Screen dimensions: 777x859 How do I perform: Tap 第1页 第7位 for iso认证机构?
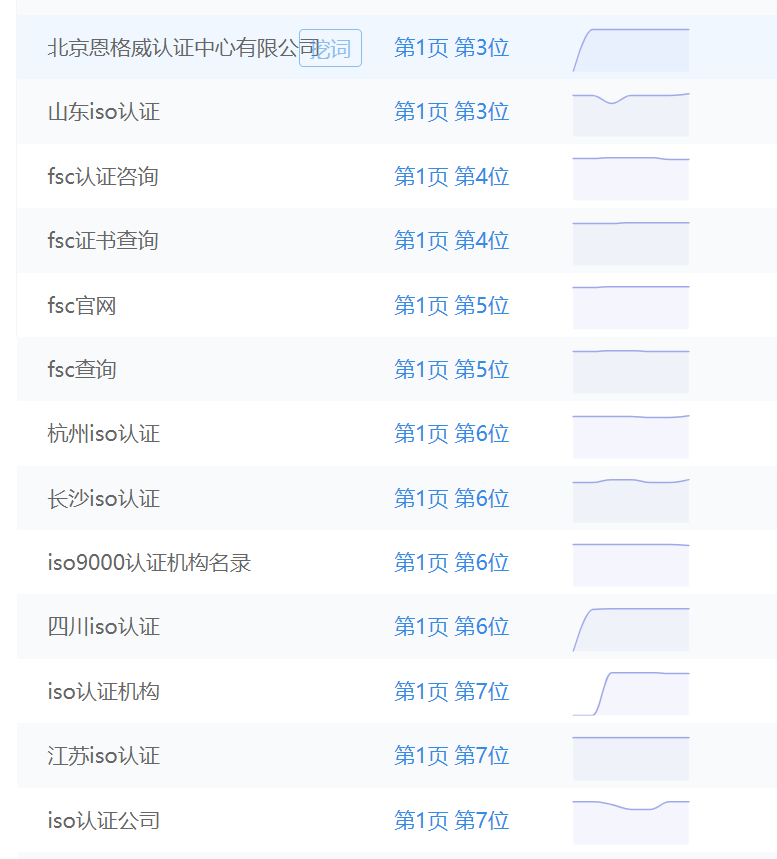[451, 692]
